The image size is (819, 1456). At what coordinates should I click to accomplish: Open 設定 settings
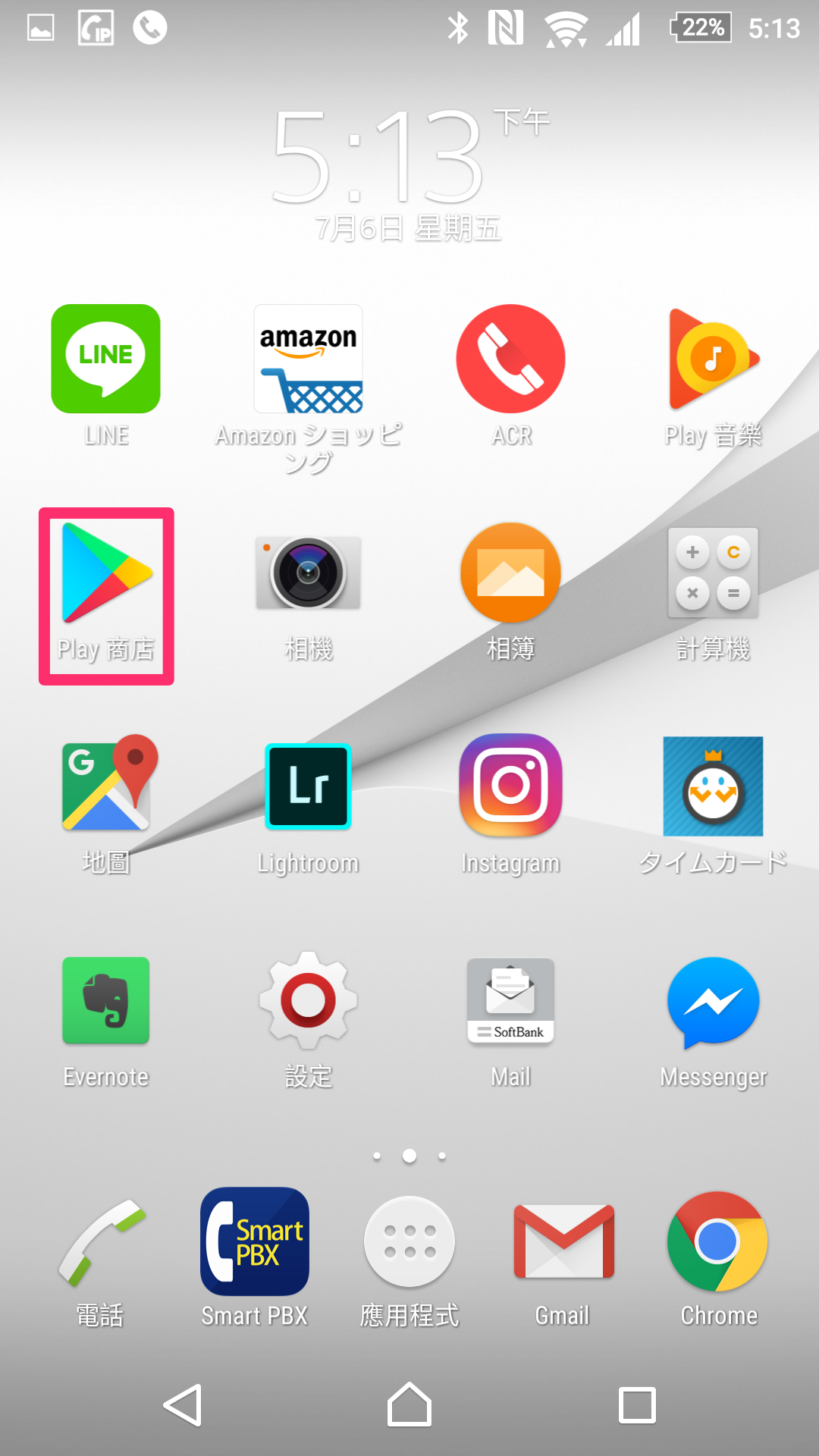pos(308,1001)
